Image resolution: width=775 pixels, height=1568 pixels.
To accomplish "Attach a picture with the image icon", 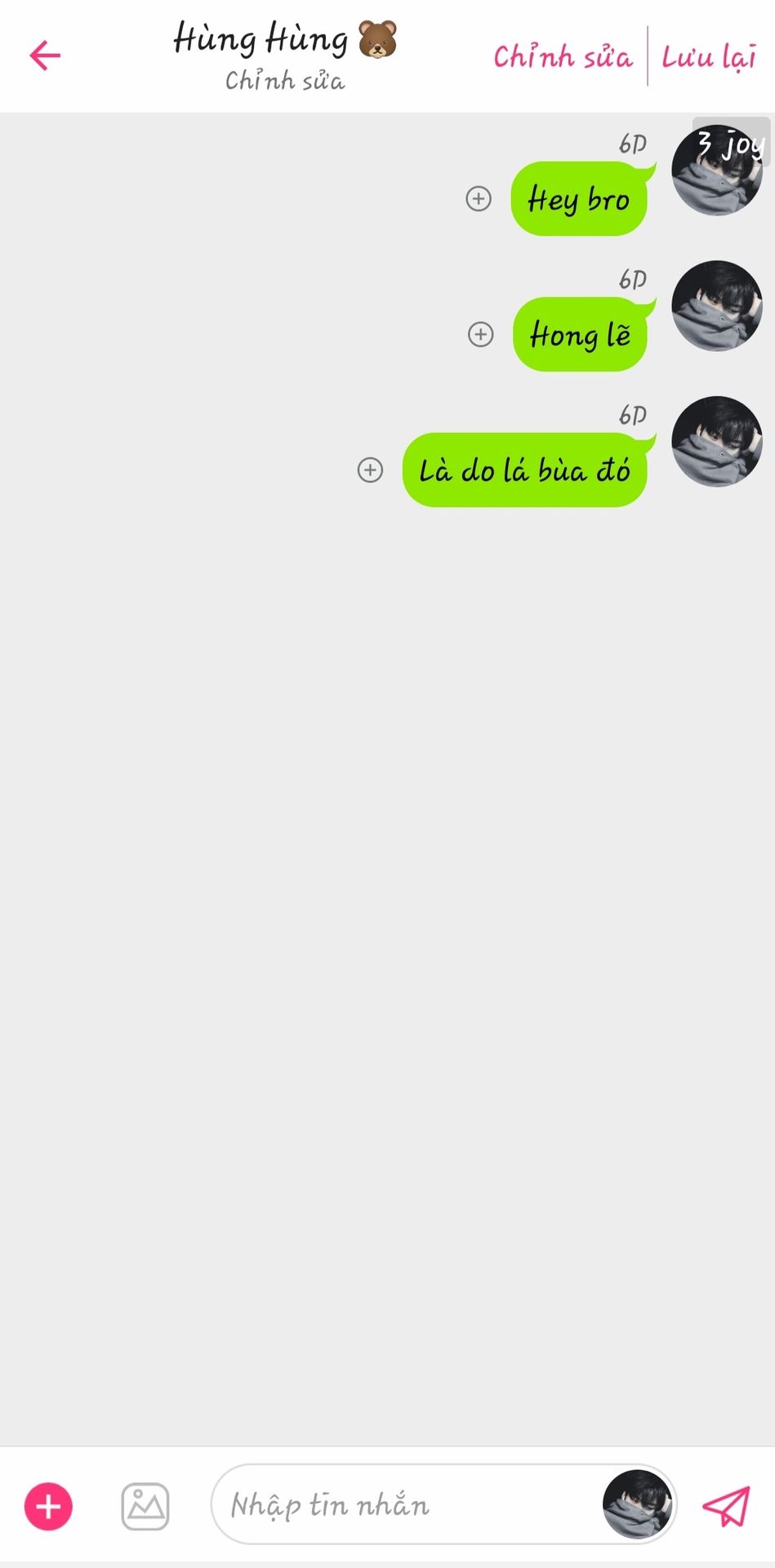I will point(145,1506).
